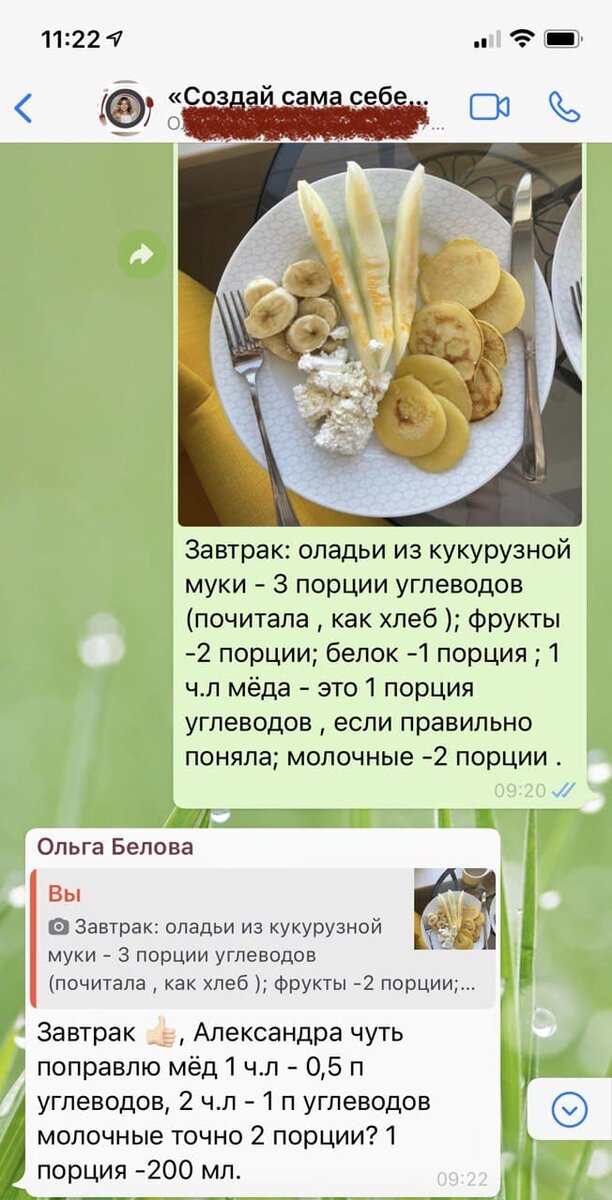Go back to the chat list

23,107
